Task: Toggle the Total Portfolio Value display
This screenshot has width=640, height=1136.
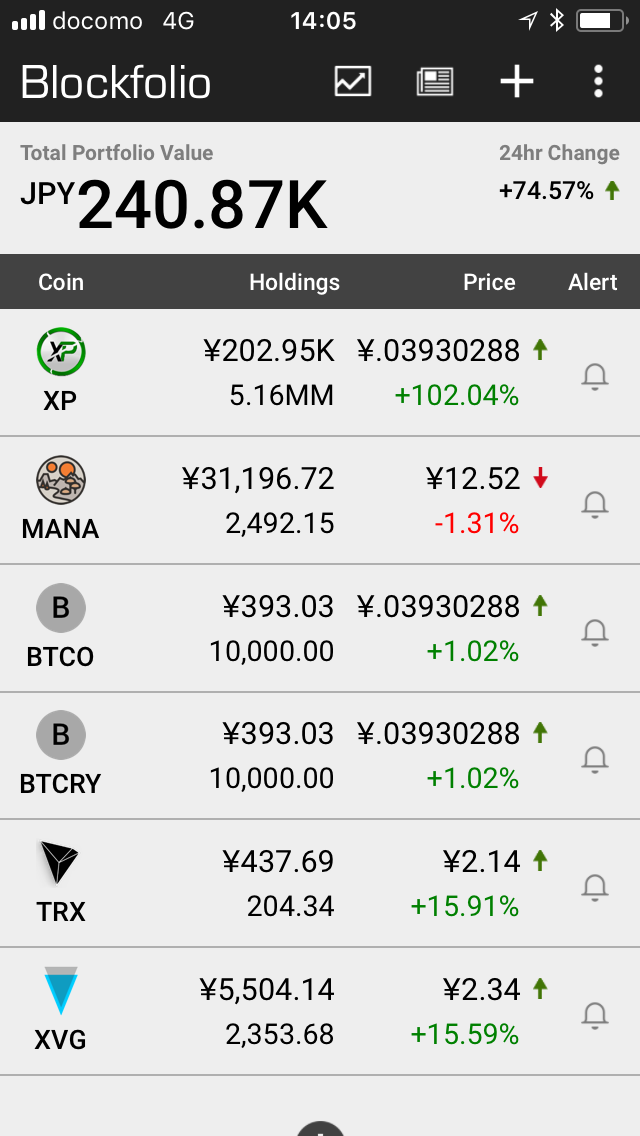Action: [174, 188]
